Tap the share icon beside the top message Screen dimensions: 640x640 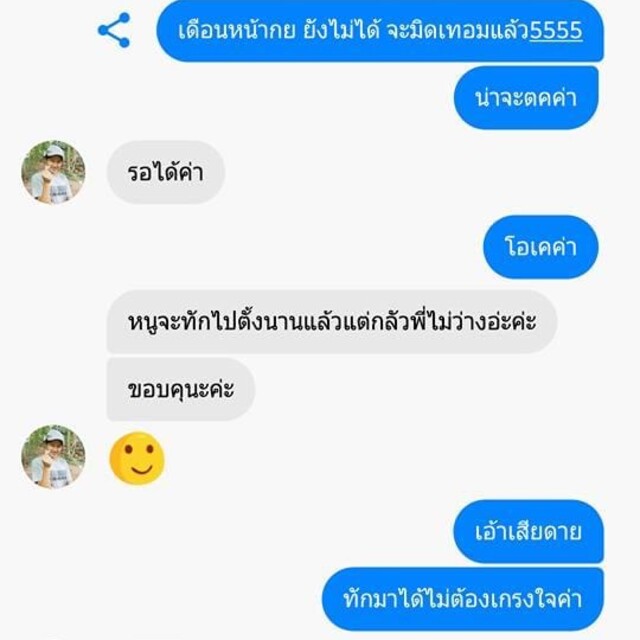tap(114, 29)
